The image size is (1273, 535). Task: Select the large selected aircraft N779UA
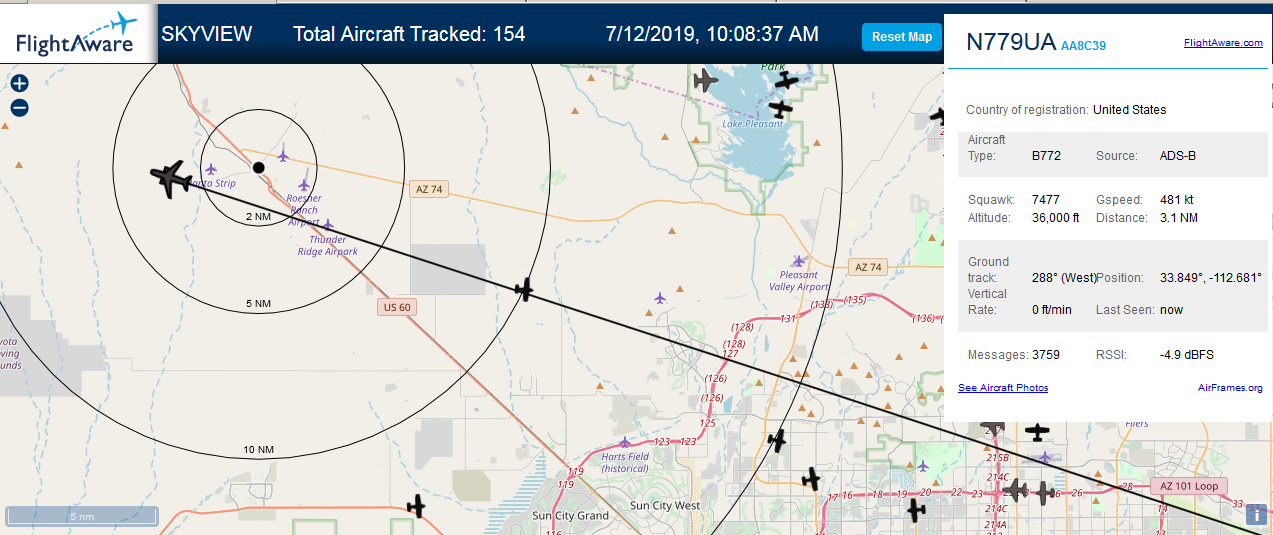click(x=171, y=178)
